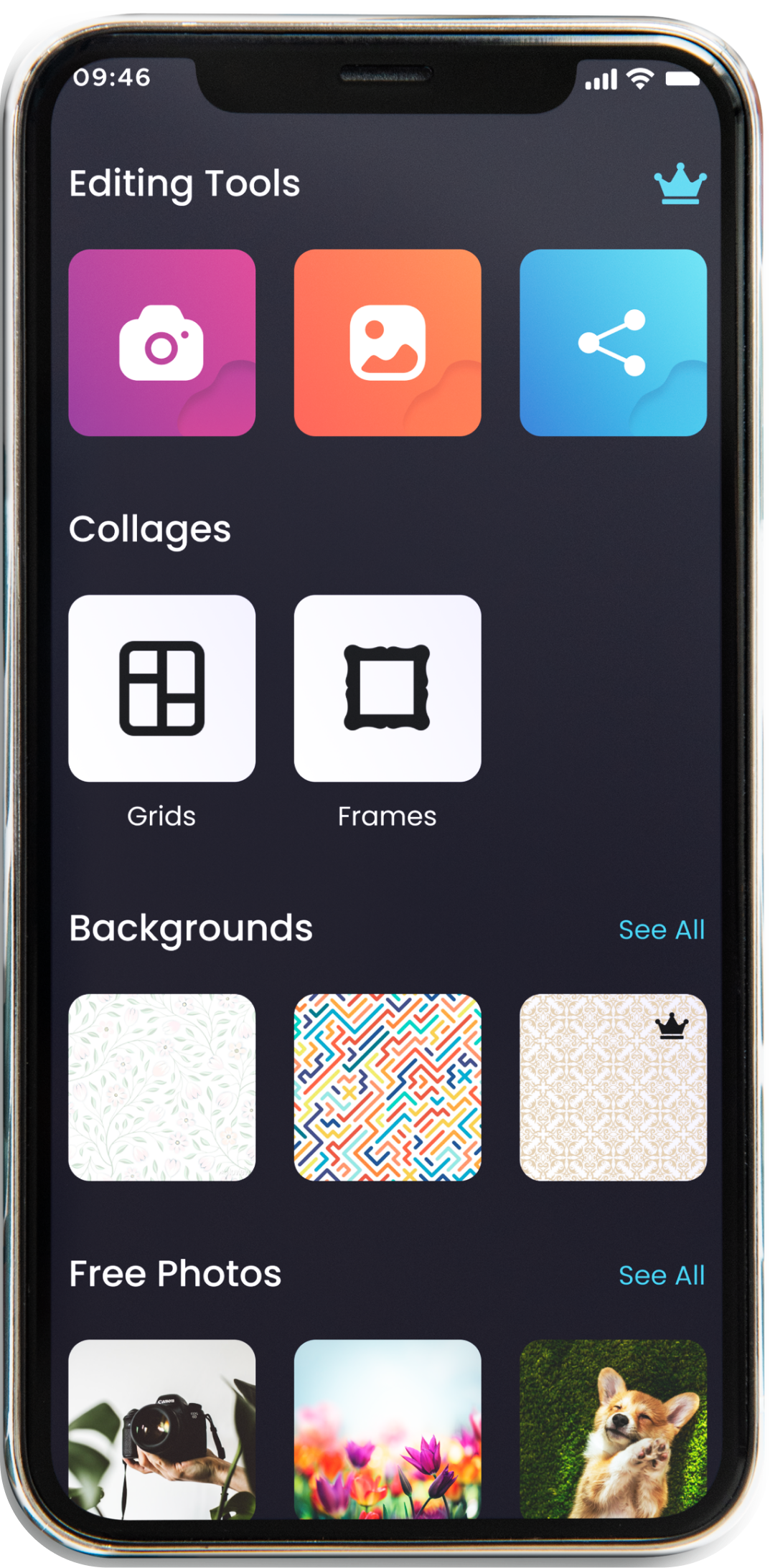Tap the Collages section title

point(149,529)
